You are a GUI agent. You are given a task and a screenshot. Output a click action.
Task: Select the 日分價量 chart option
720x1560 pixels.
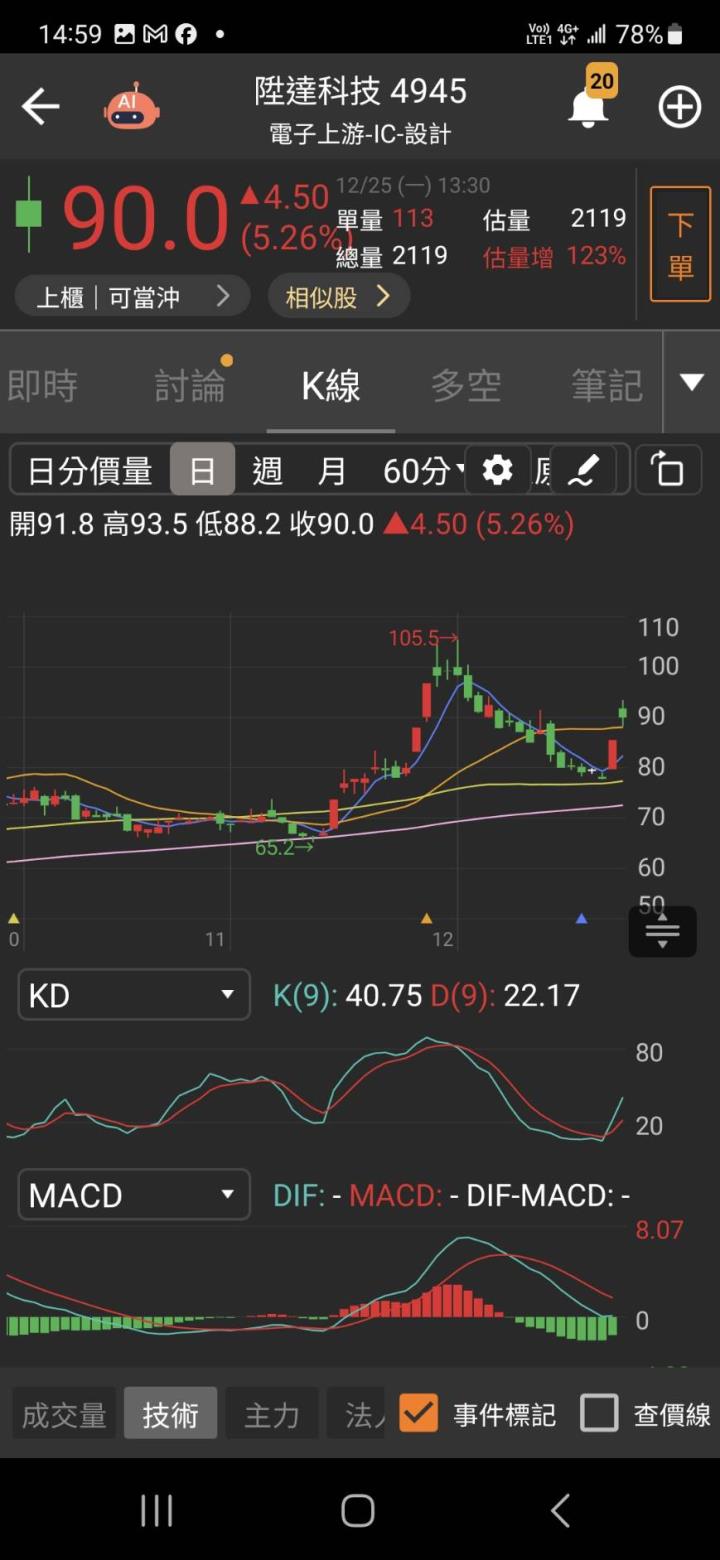point(90,470)
